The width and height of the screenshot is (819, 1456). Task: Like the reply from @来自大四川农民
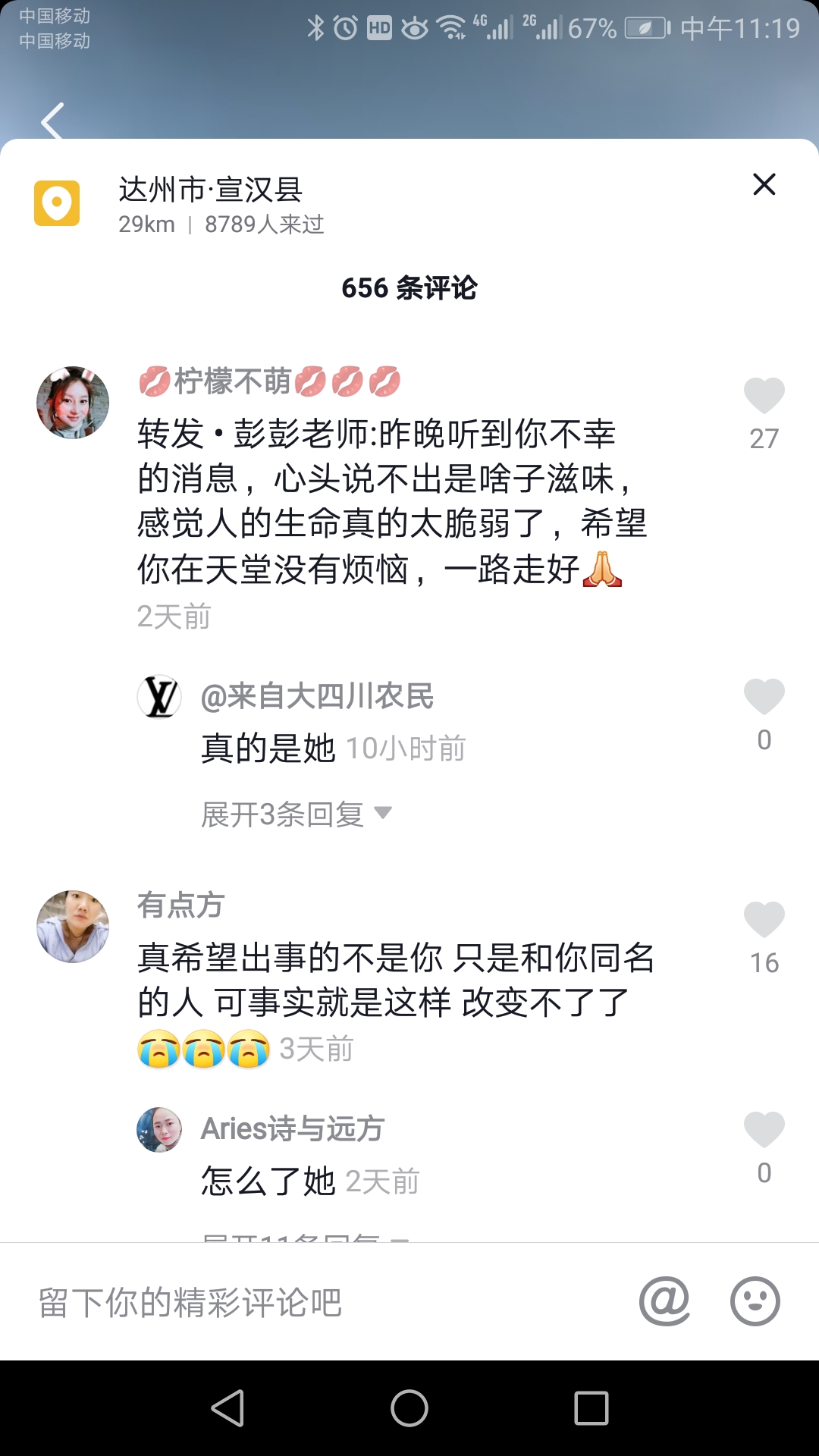[x=764, y=696]
